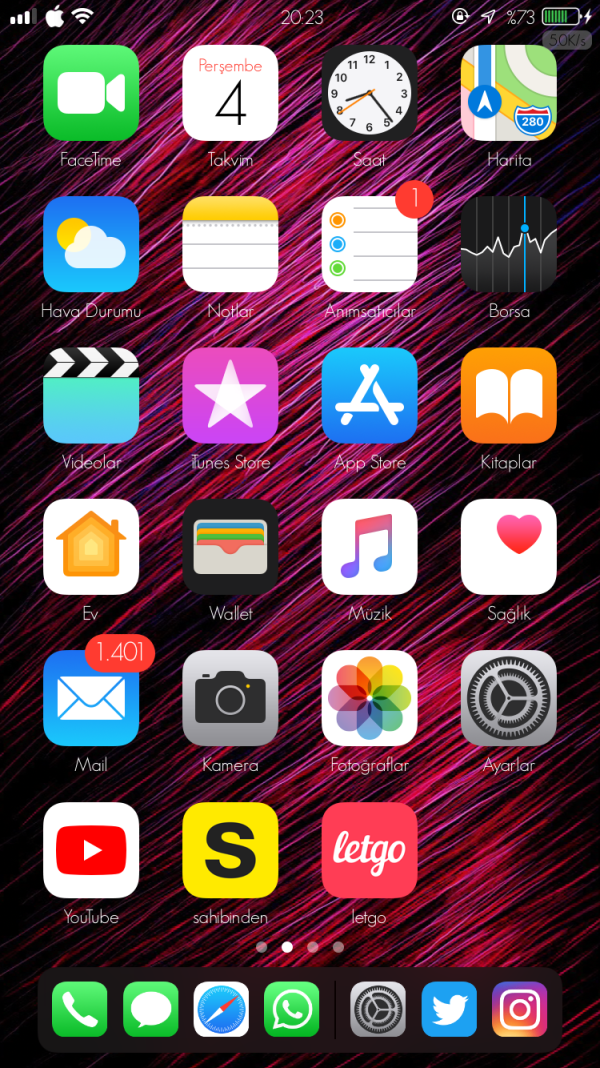Open the Notlar notes app

[230, 244]
